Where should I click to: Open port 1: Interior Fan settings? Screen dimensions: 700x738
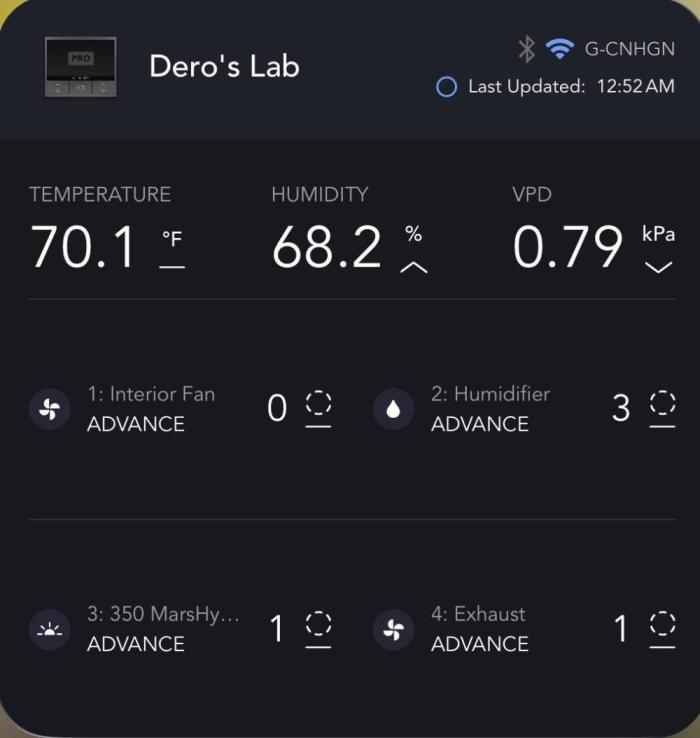(x=150, y=408)
